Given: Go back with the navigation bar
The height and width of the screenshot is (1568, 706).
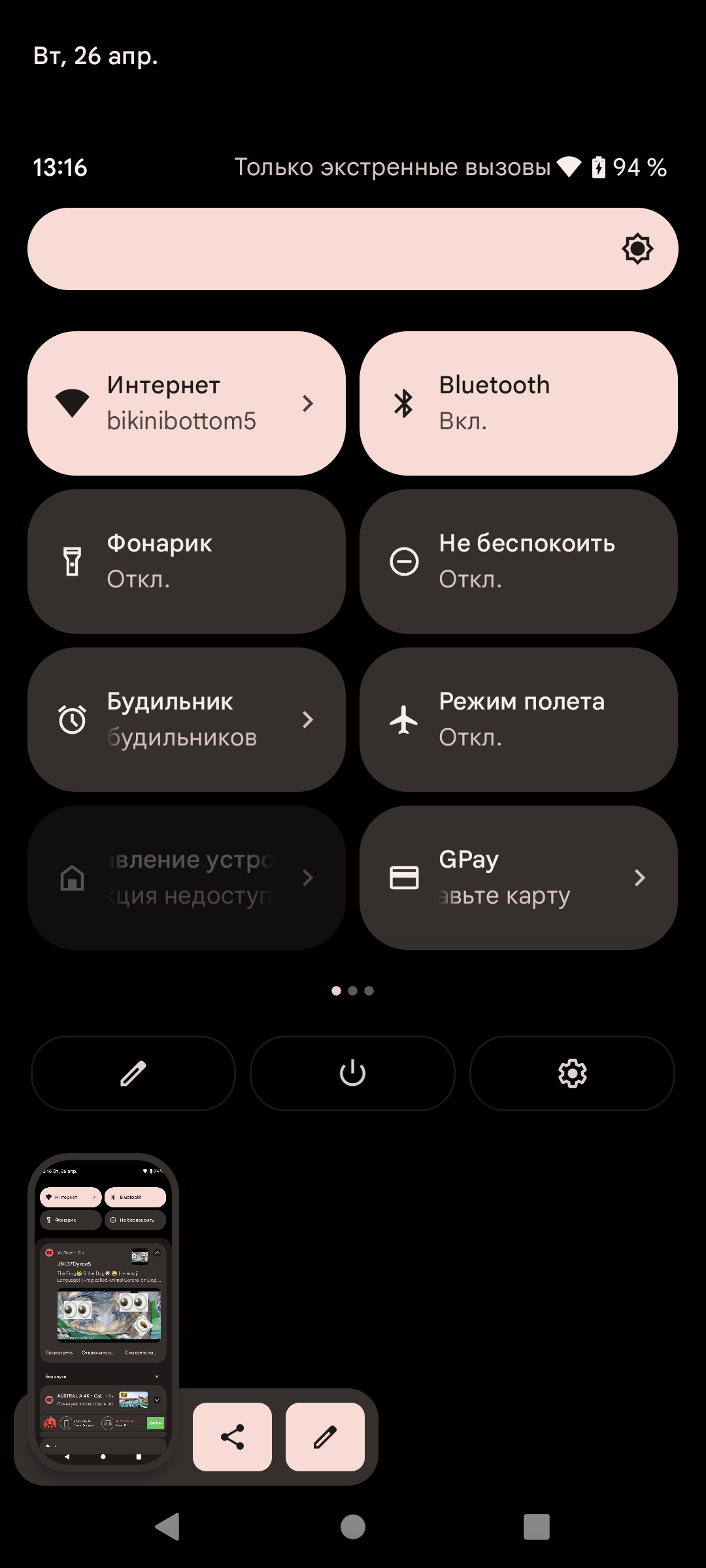Looking at the screenshot, I should 167,1527.
